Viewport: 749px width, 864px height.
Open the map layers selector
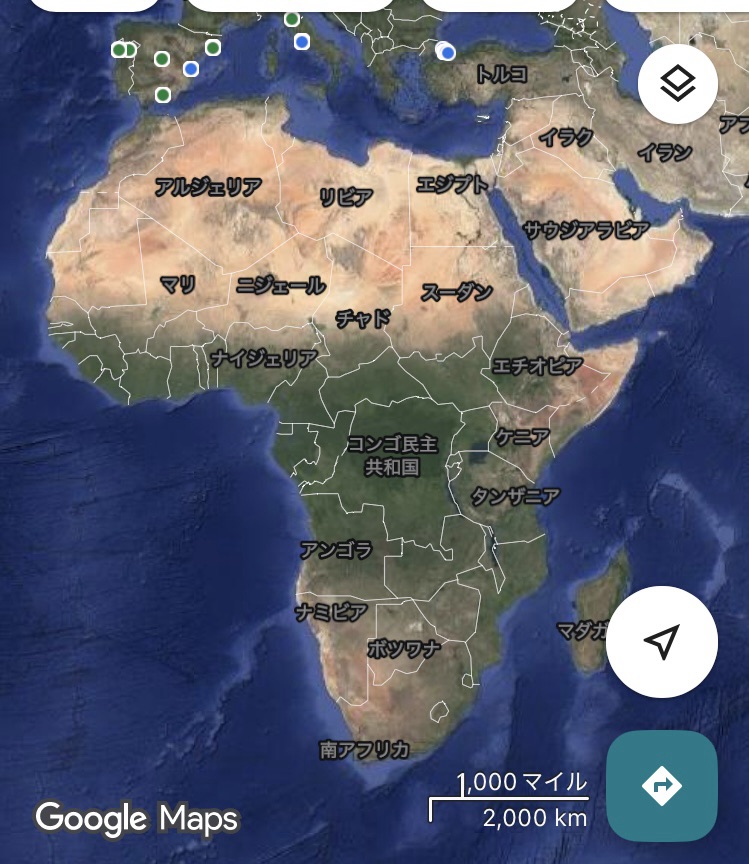(678, 84)
